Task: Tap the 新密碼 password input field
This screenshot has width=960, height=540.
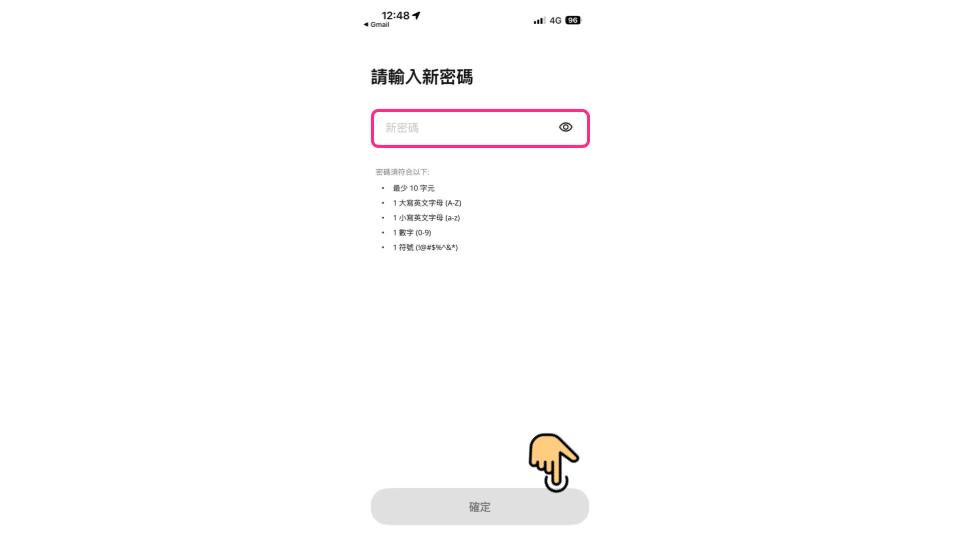Action: pos(460,128)
